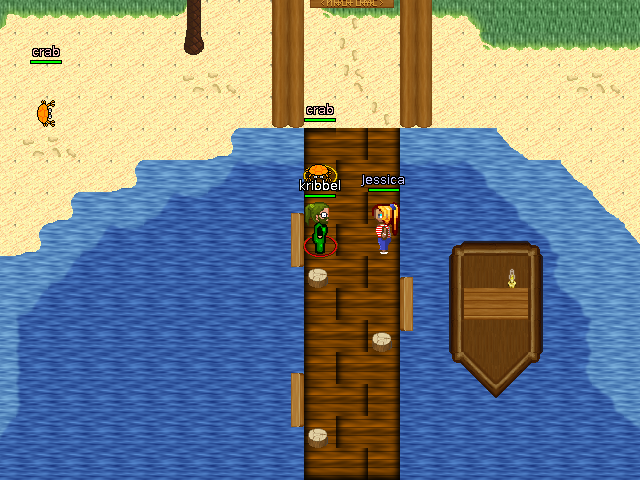Image resolution: width=640 pixels, height=480 pixels.
Task: Talk to Jessica on the dock
Action: tap(383, 227)
